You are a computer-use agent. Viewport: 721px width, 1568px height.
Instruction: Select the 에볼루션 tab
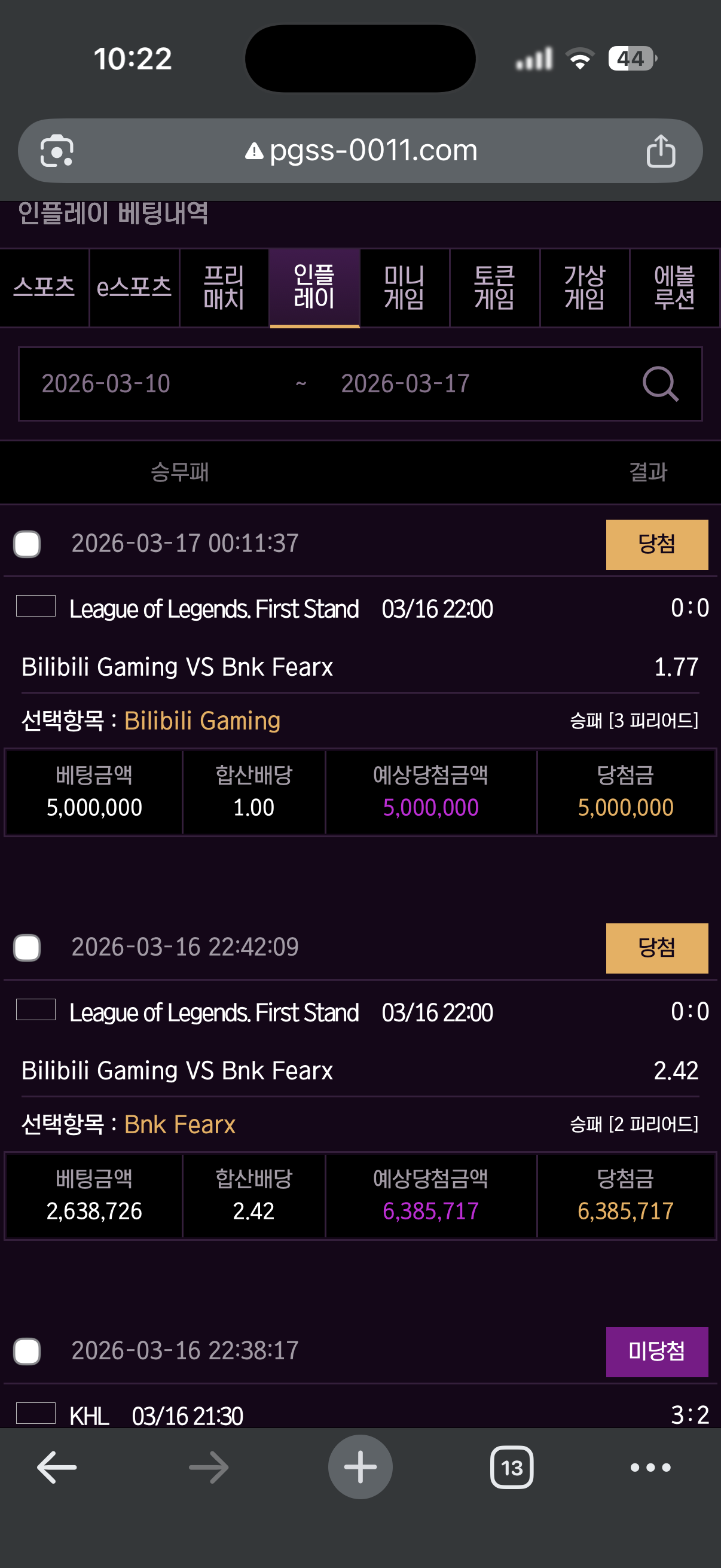point(674,287)
